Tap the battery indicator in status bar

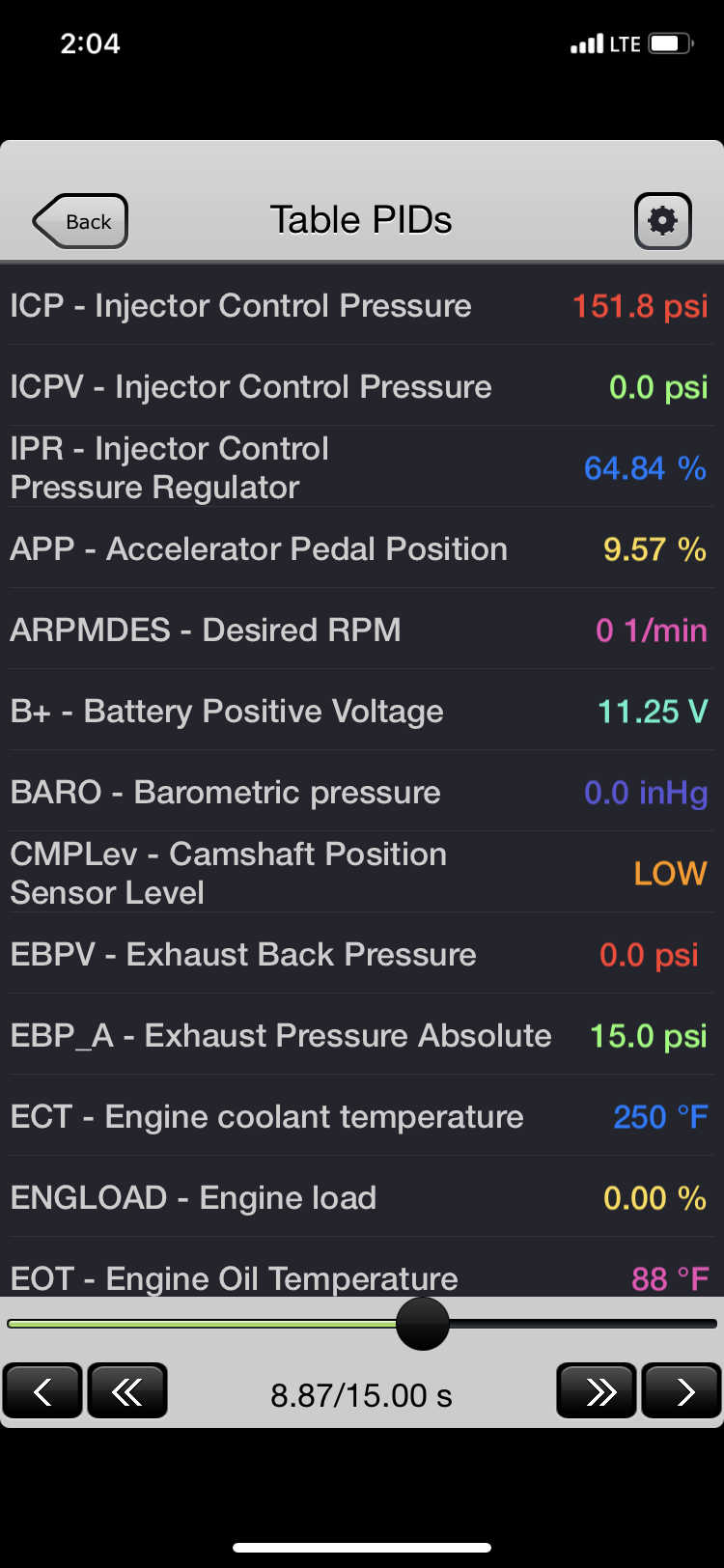(664, 42)
